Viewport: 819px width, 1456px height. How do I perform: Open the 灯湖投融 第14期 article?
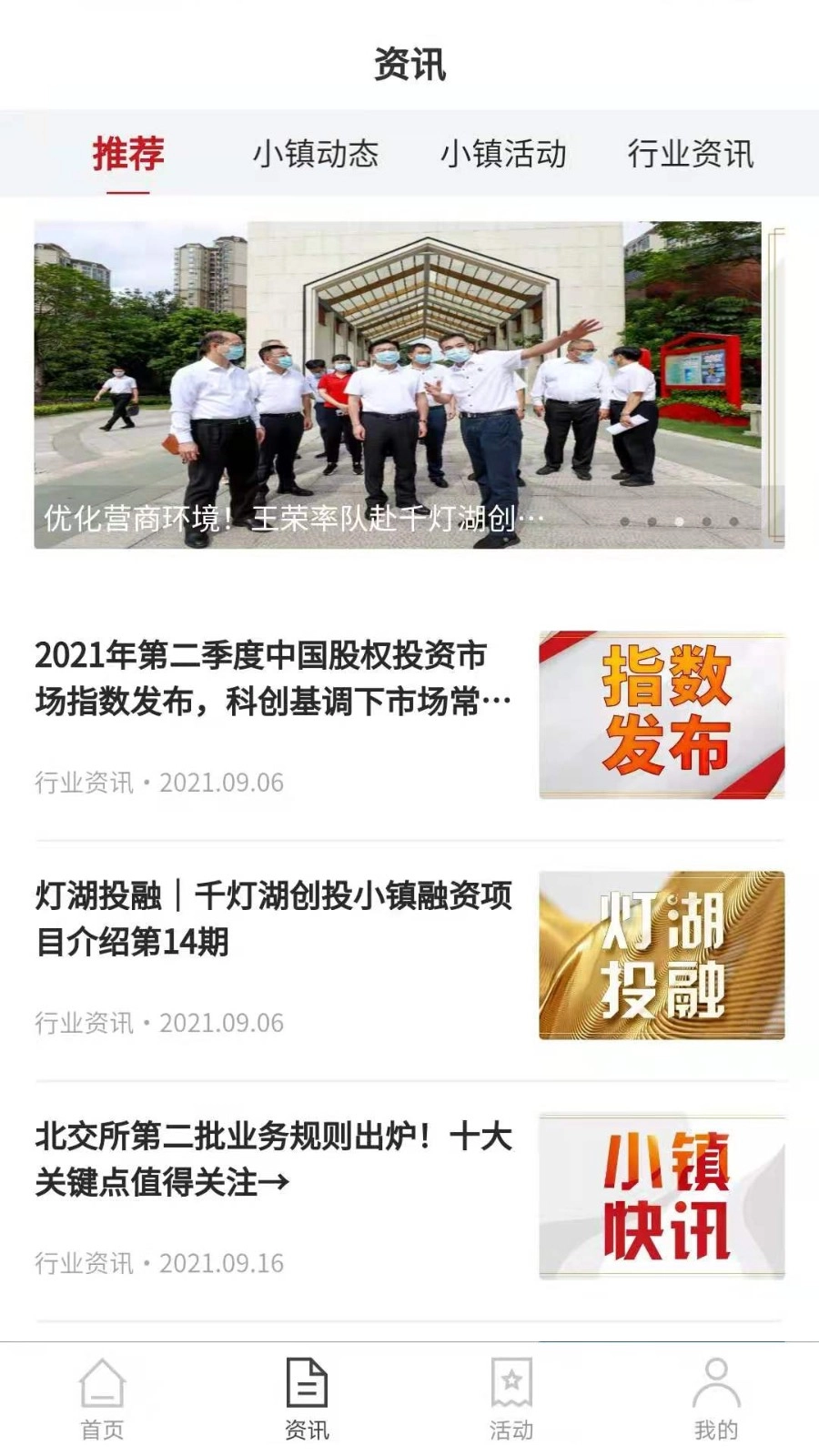pos(273,919)
